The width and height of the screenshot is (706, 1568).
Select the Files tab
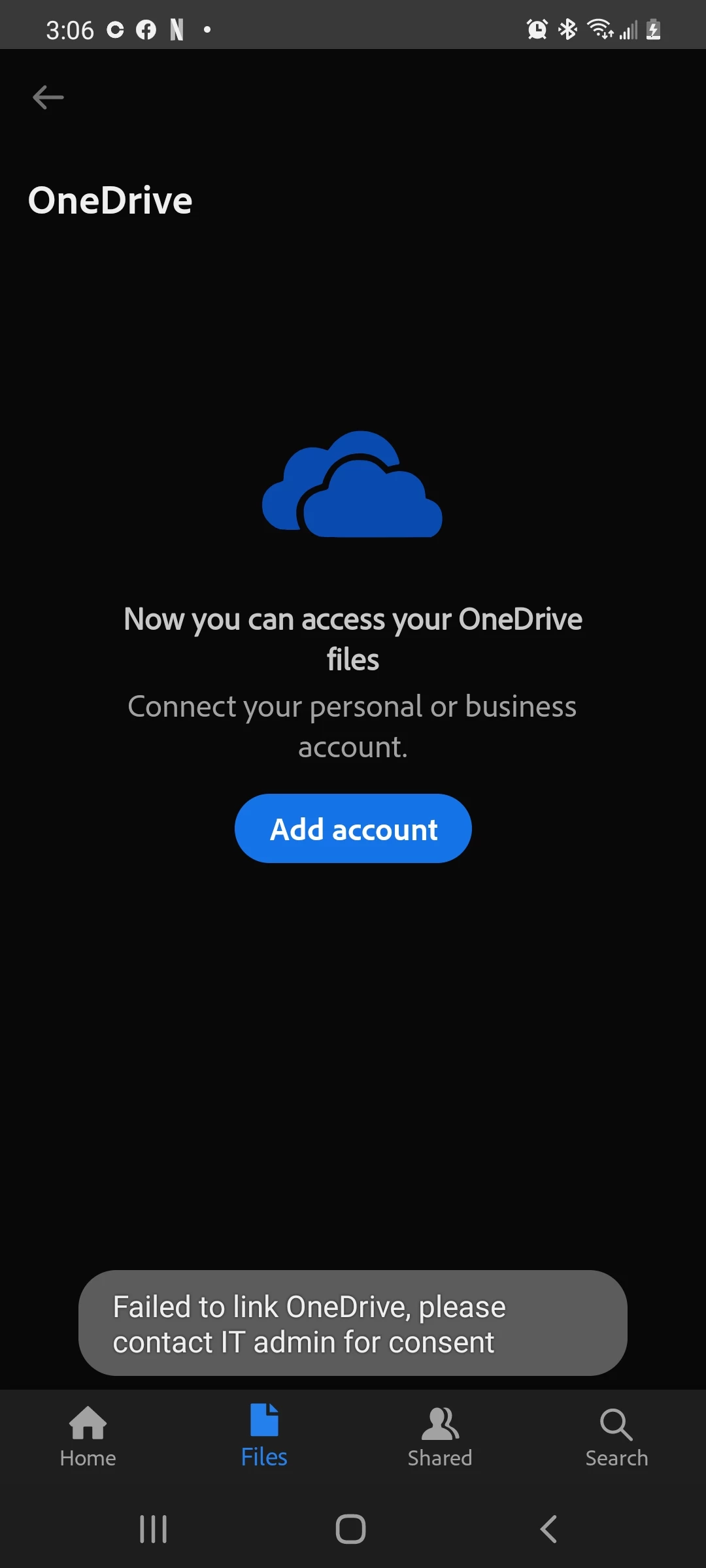(264, 1436)
